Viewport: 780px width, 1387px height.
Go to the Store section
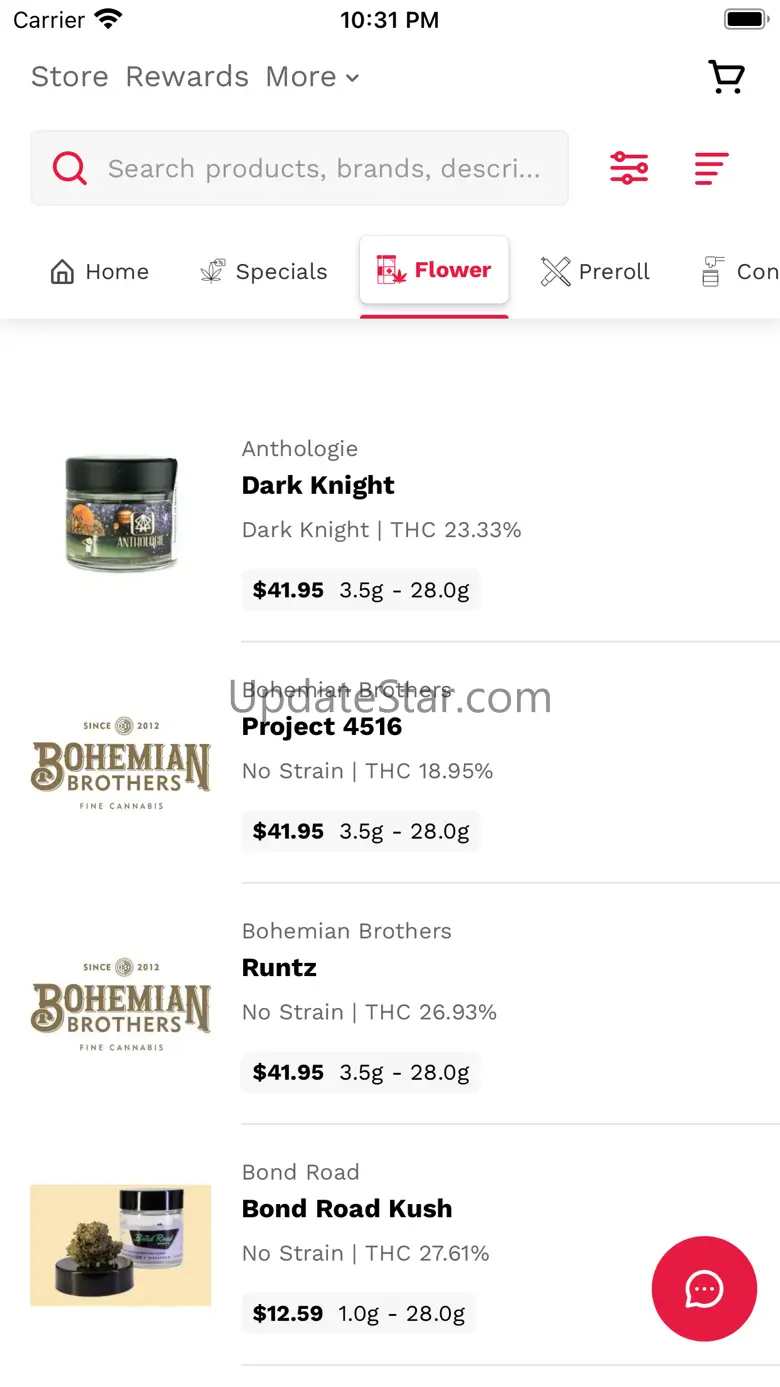click(x=69, y=77)
